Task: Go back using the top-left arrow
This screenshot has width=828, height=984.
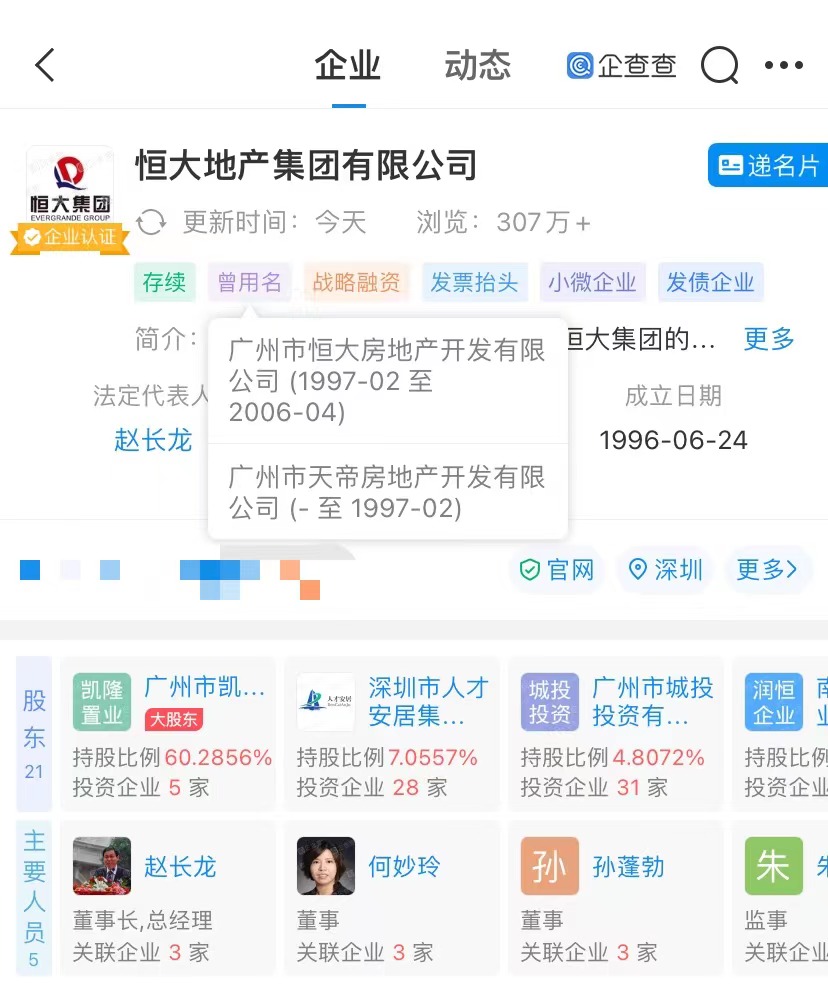Action: (45, 66)
